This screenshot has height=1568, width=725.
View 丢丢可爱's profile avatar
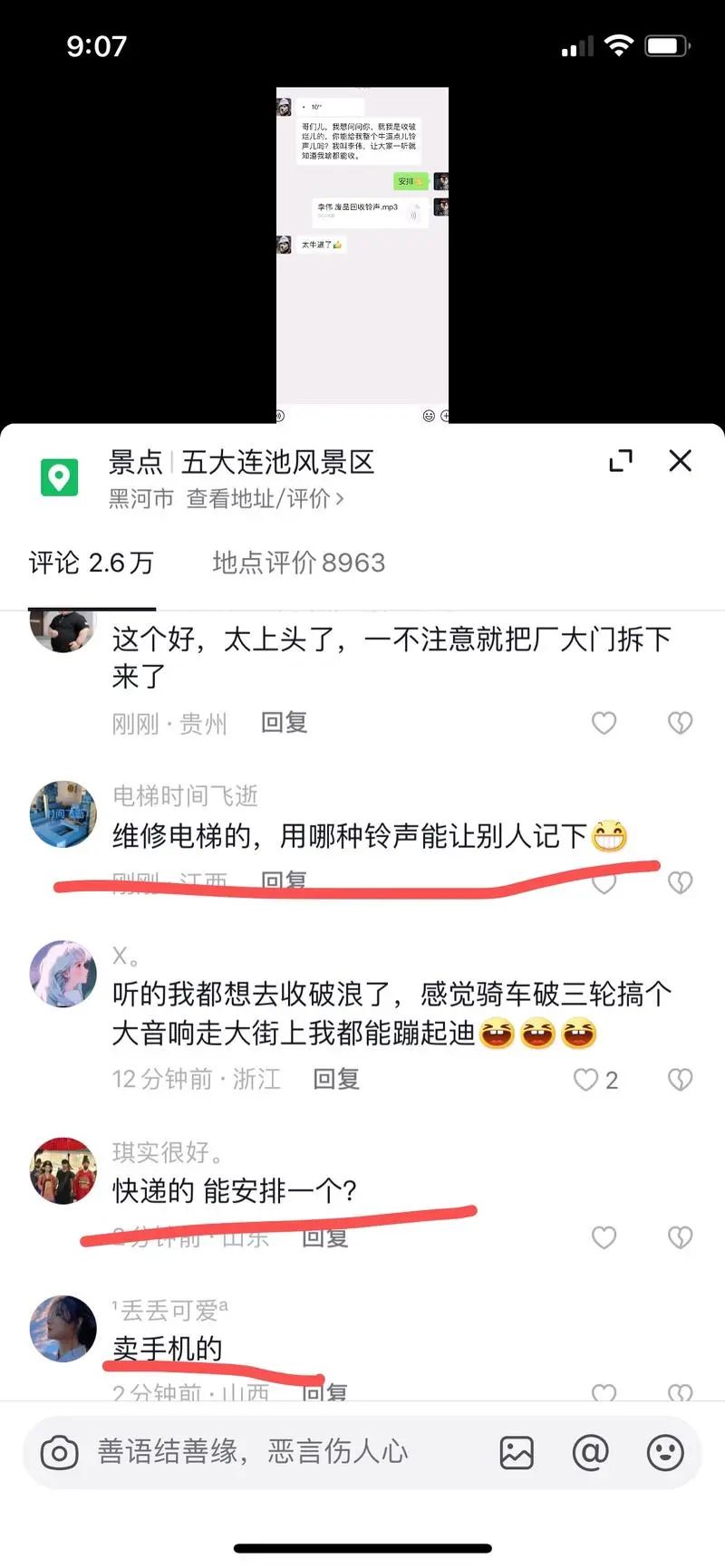tap(63, 1329)
